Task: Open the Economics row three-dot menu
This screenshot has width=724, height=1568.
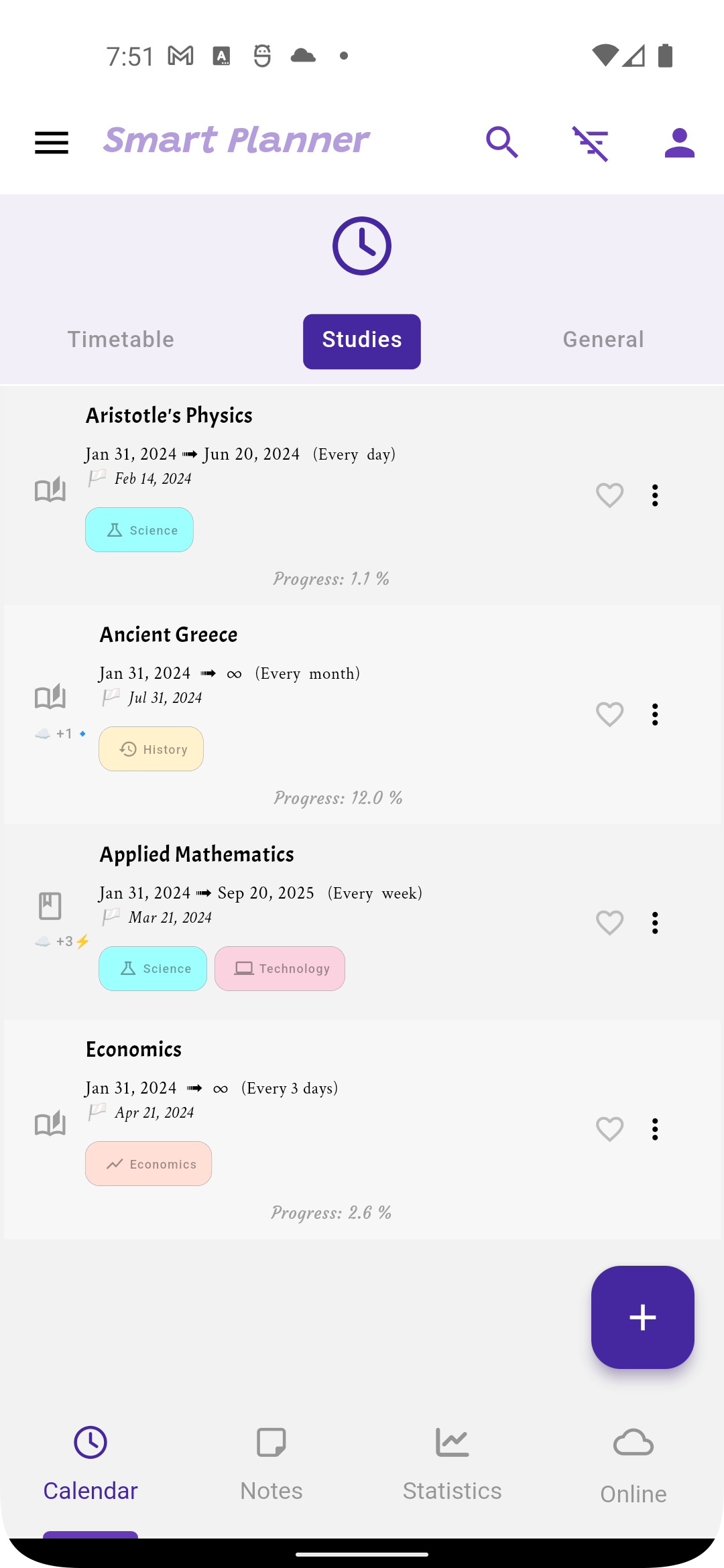Action: [655, 1129]
